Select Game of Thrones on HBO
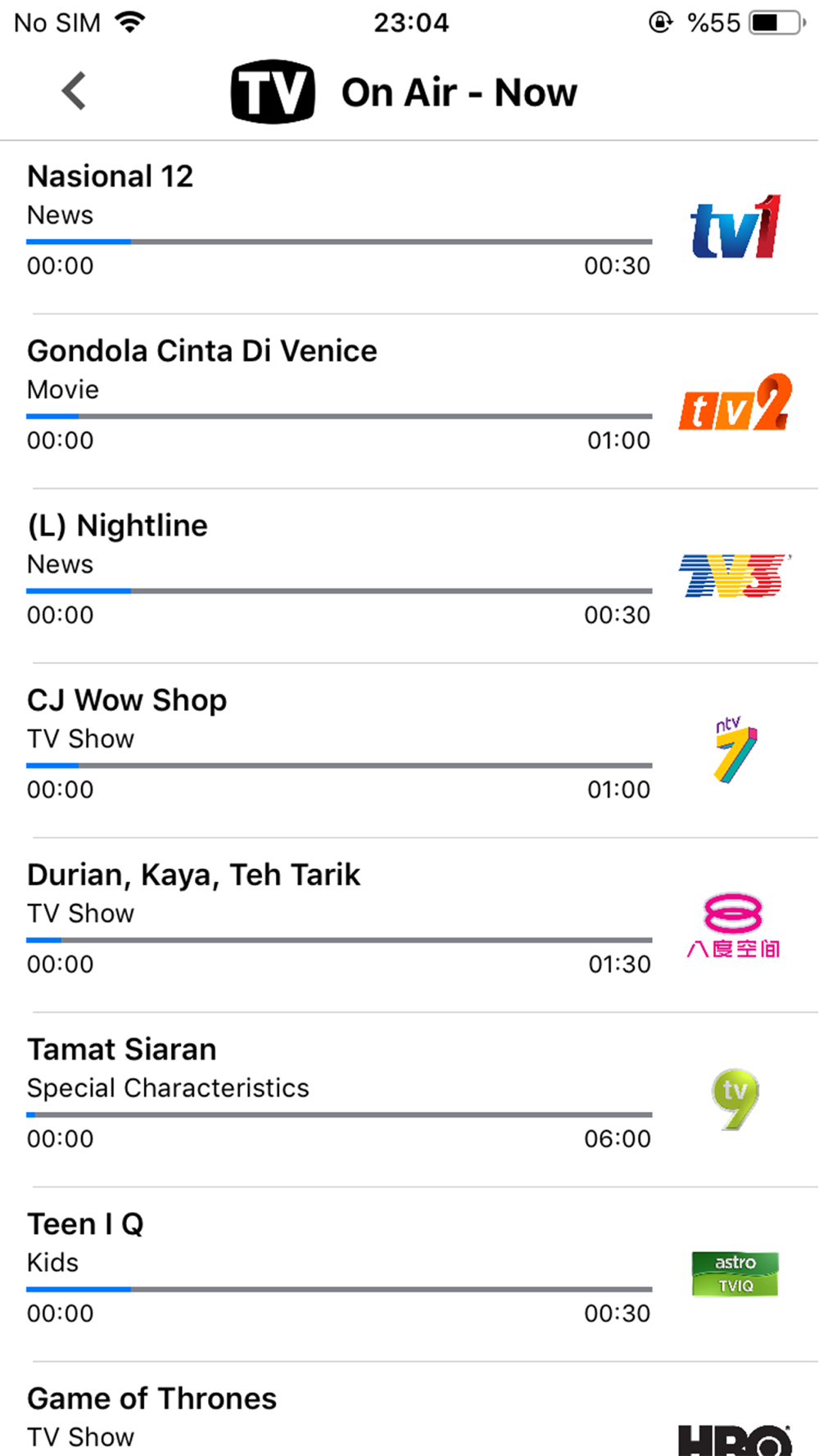The image size is (819, 1456). pyautogui.click(x=409, y=1409)
